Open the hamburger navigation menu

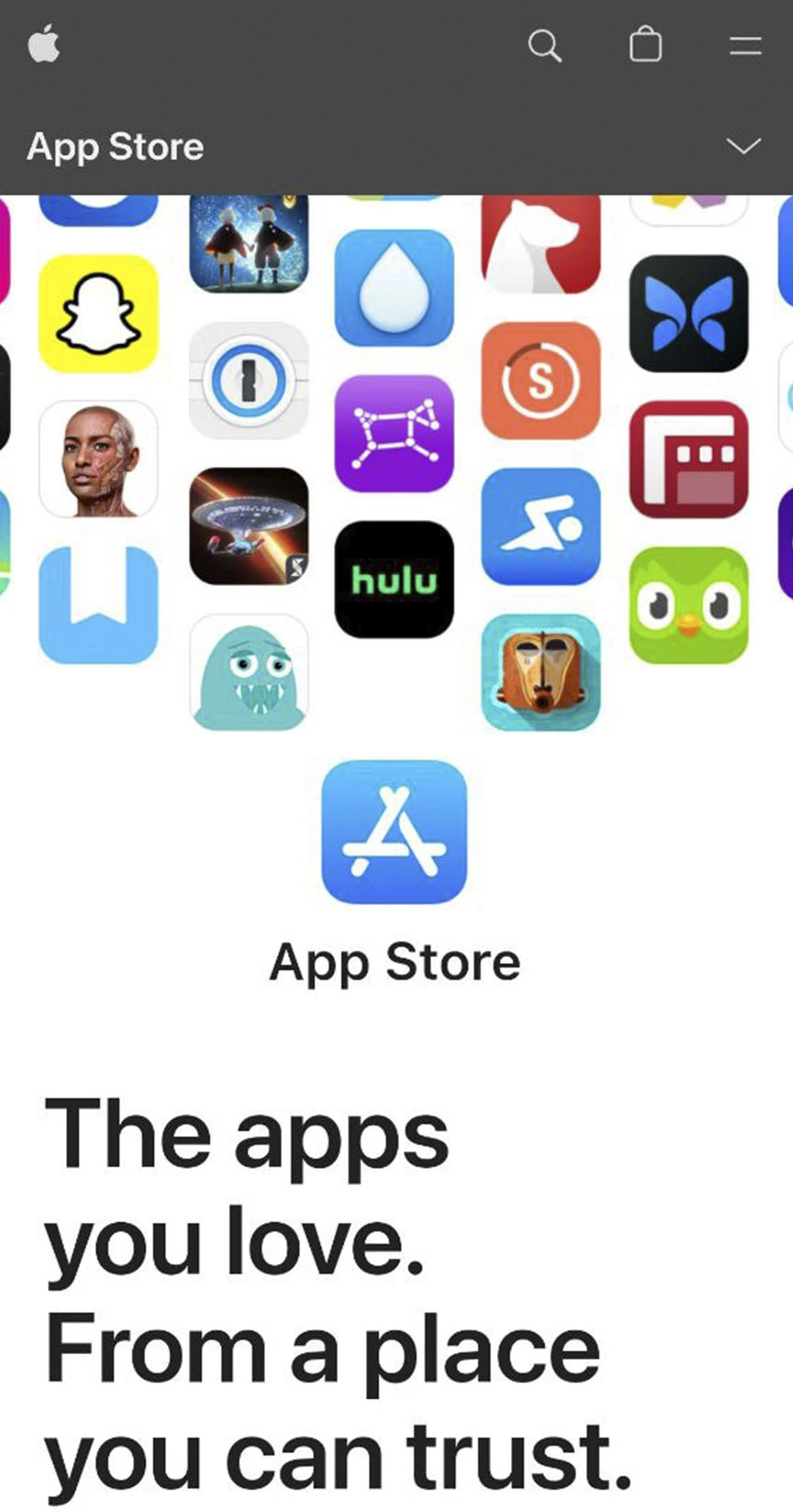click(x=745, y=45)
